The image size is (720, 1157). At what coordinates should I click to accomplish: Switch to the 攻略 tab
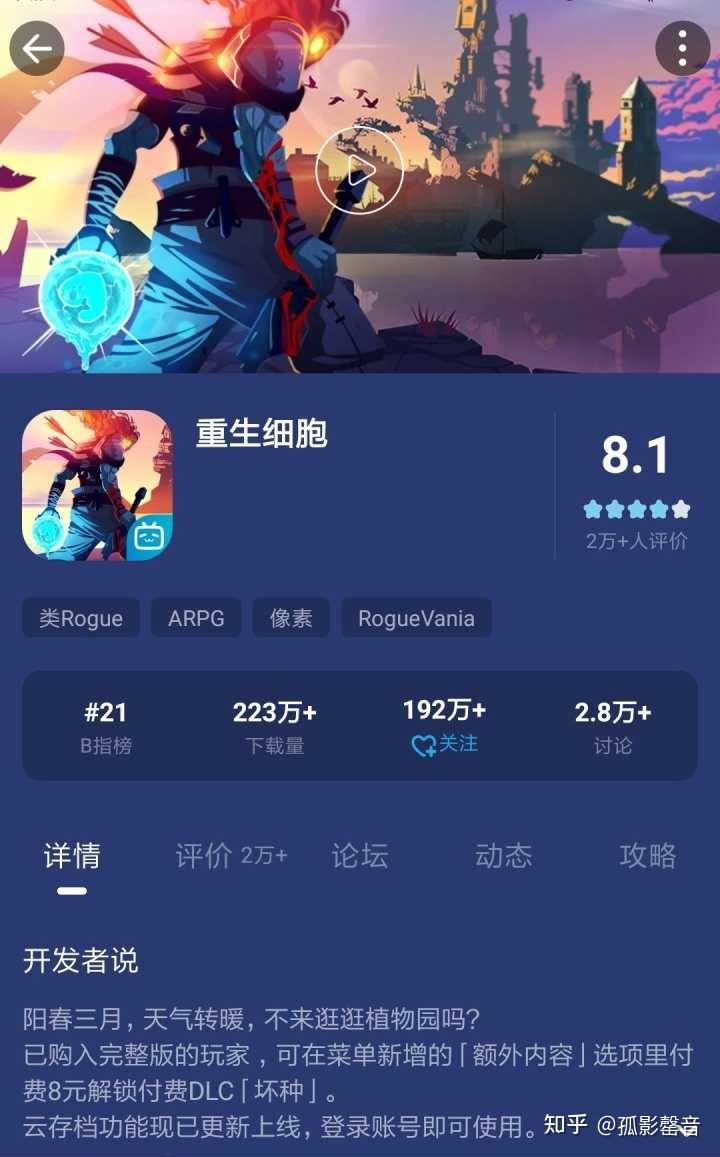pyautogui.click(x=647, y=856)
